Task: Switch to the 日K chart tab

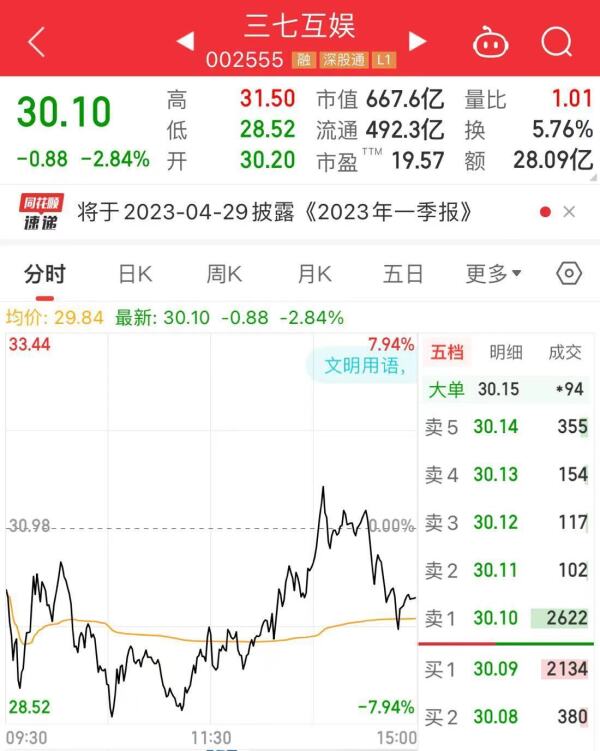Action: tap(135, 274)
